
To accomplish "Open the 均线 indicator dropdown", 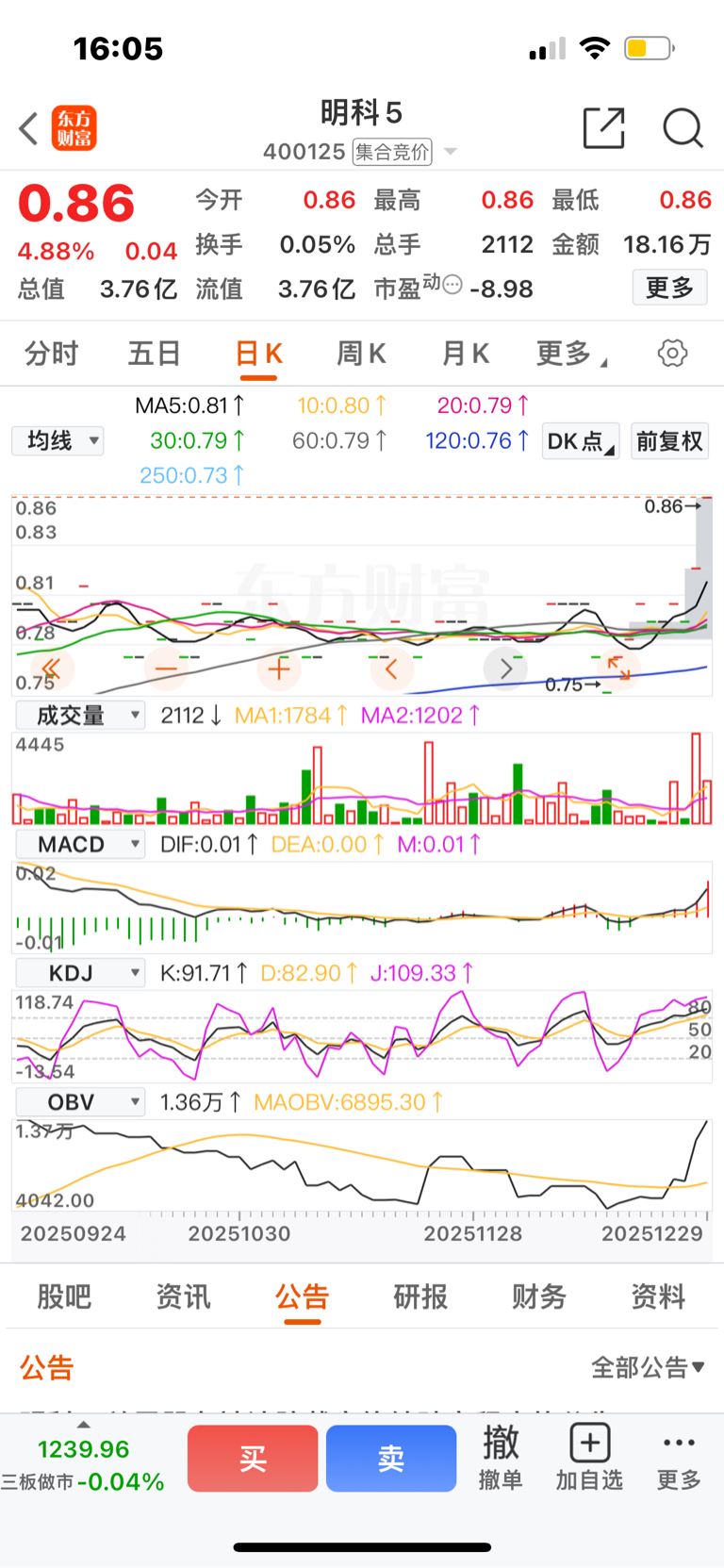I will [58, 440].
